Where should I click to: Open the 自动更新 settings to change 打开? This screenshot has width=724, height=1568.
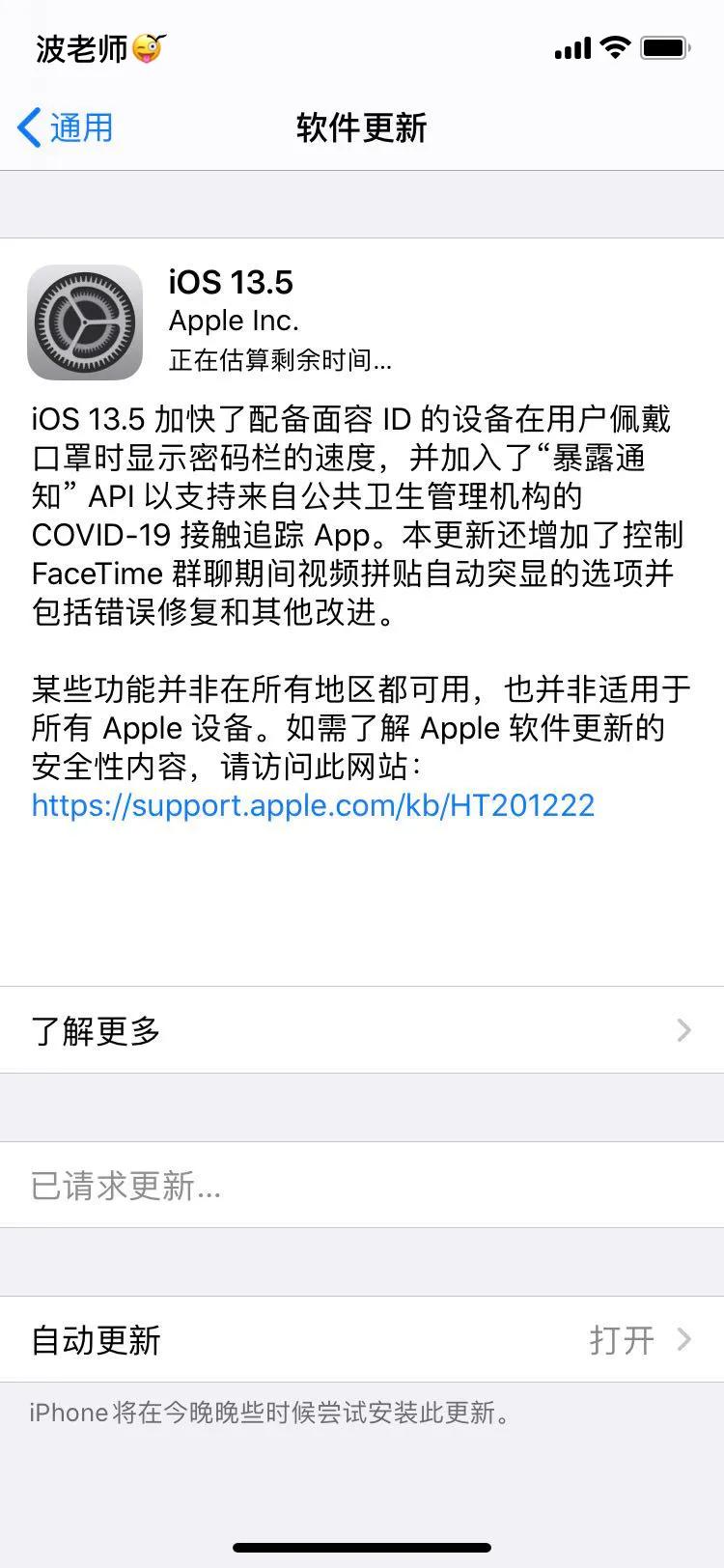[362, 1339]
